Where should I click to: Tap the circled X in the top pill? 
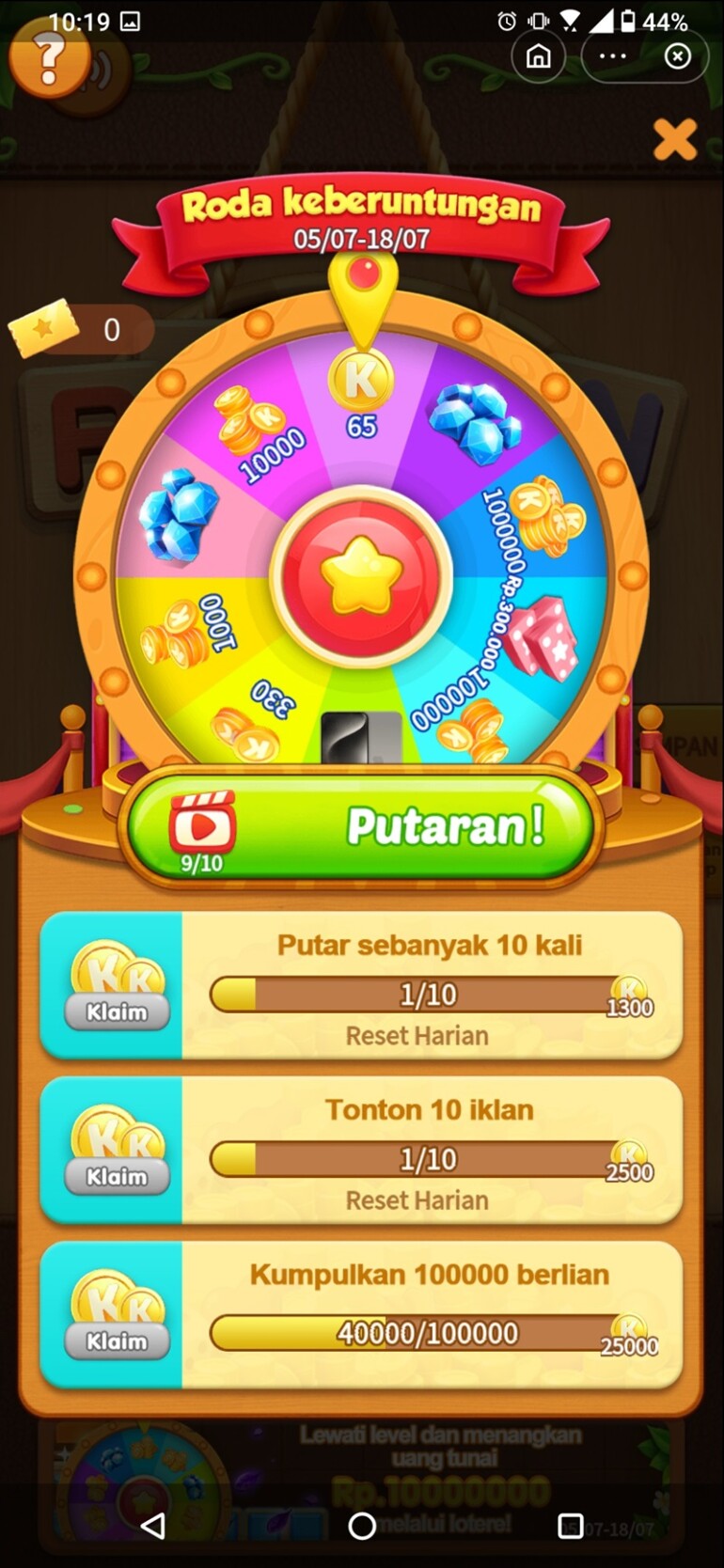pyautogui.click(x=677, y=57)
